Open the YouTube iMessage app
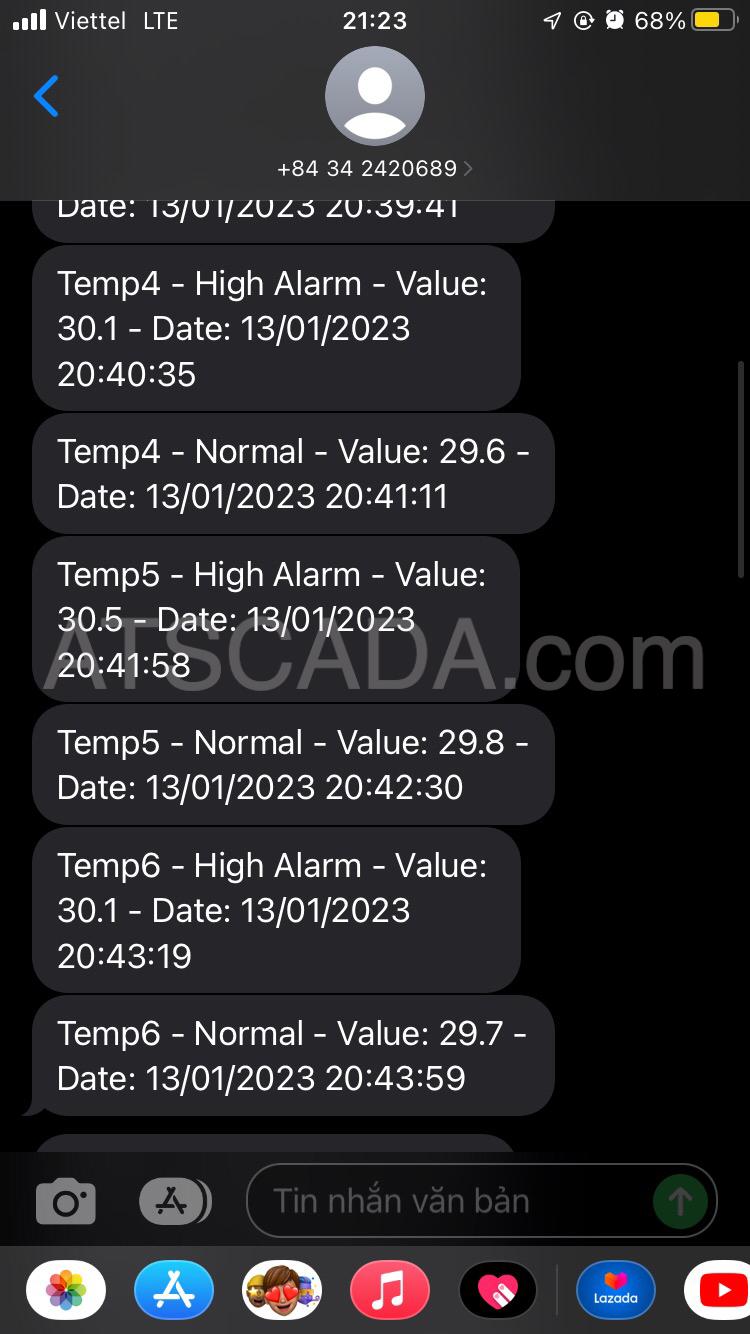 [720, 1290]
